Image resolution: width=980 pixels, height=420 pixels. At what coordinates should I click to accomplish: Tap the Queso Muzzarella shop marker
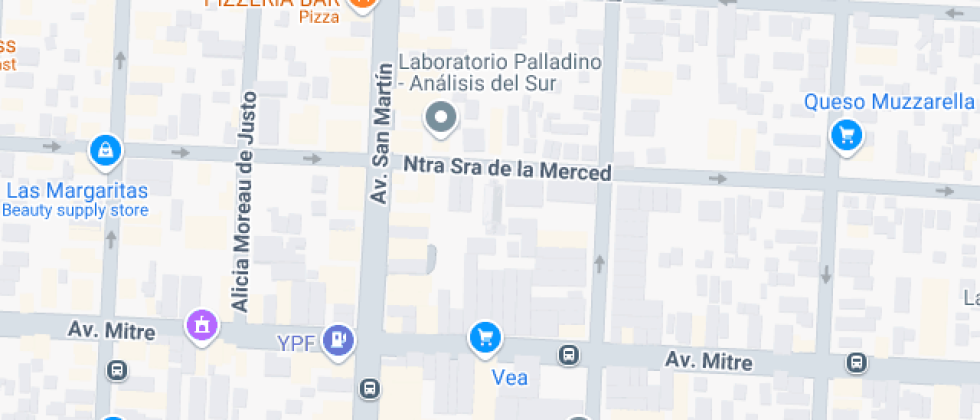click(x=847, y=134)
